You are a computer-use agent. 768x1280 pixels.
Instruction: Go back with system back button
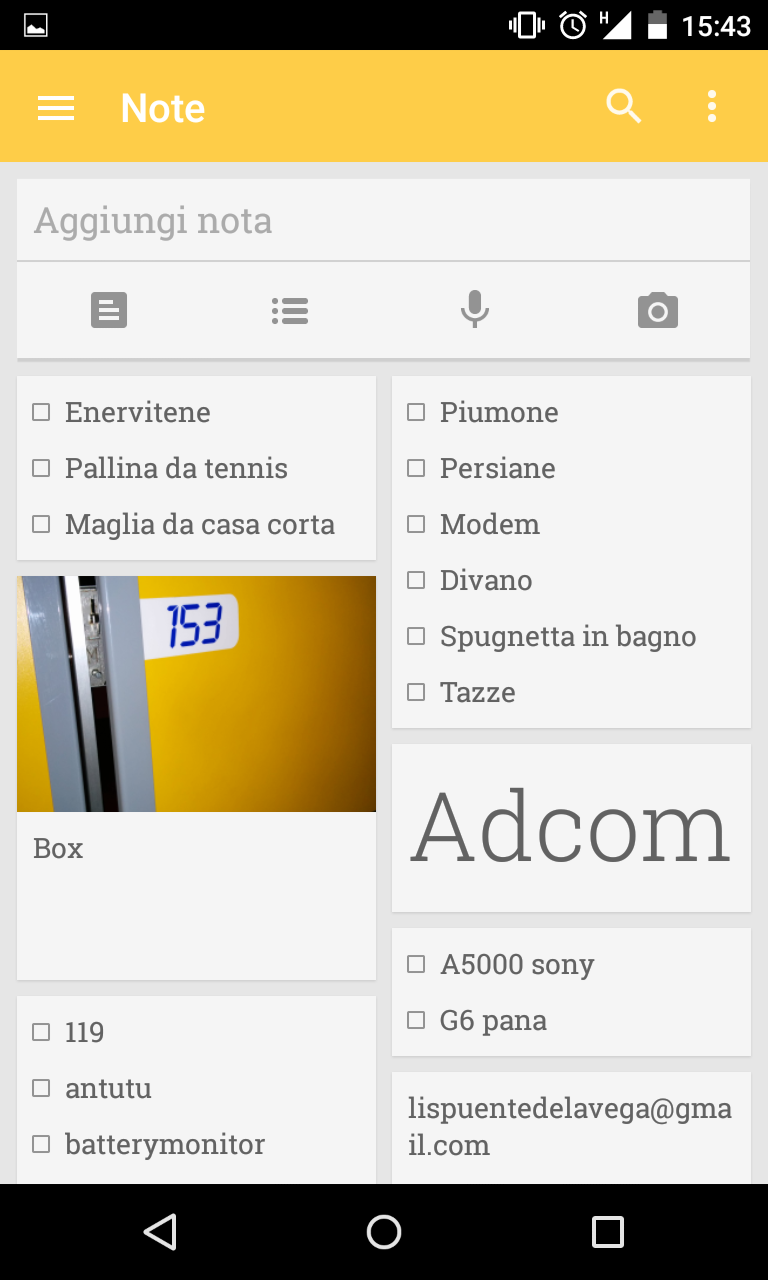point(160,1232)
